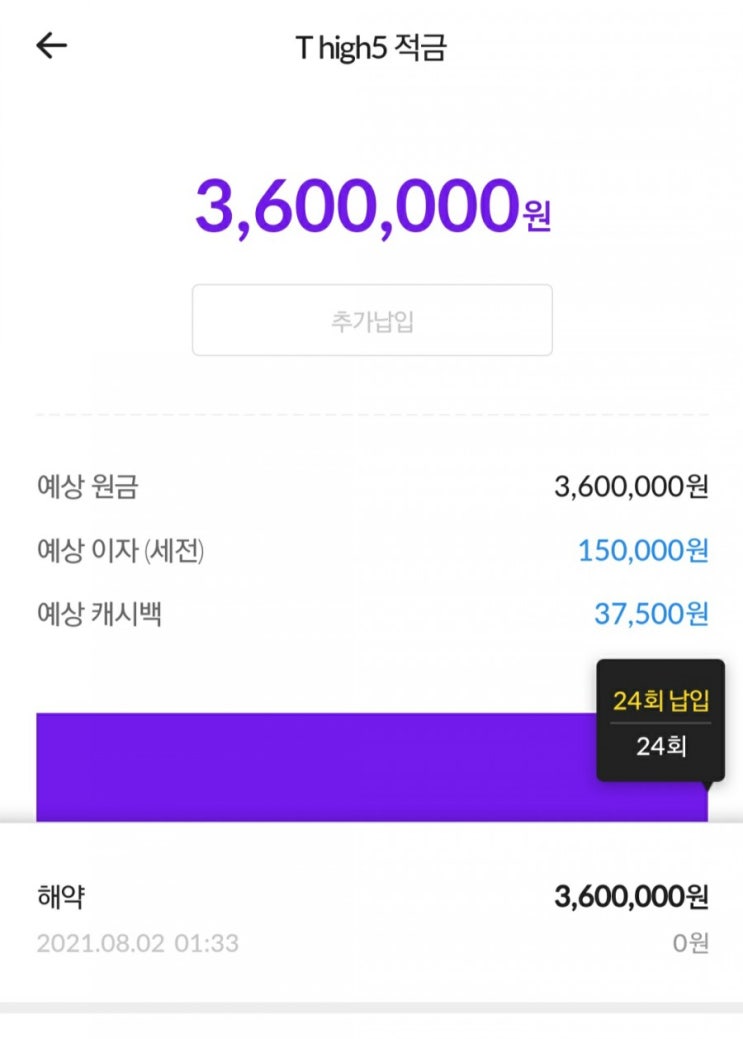Tap the dashed divider below the balance
This screenshot has height=1039, width=743.
tap(371, 411)
